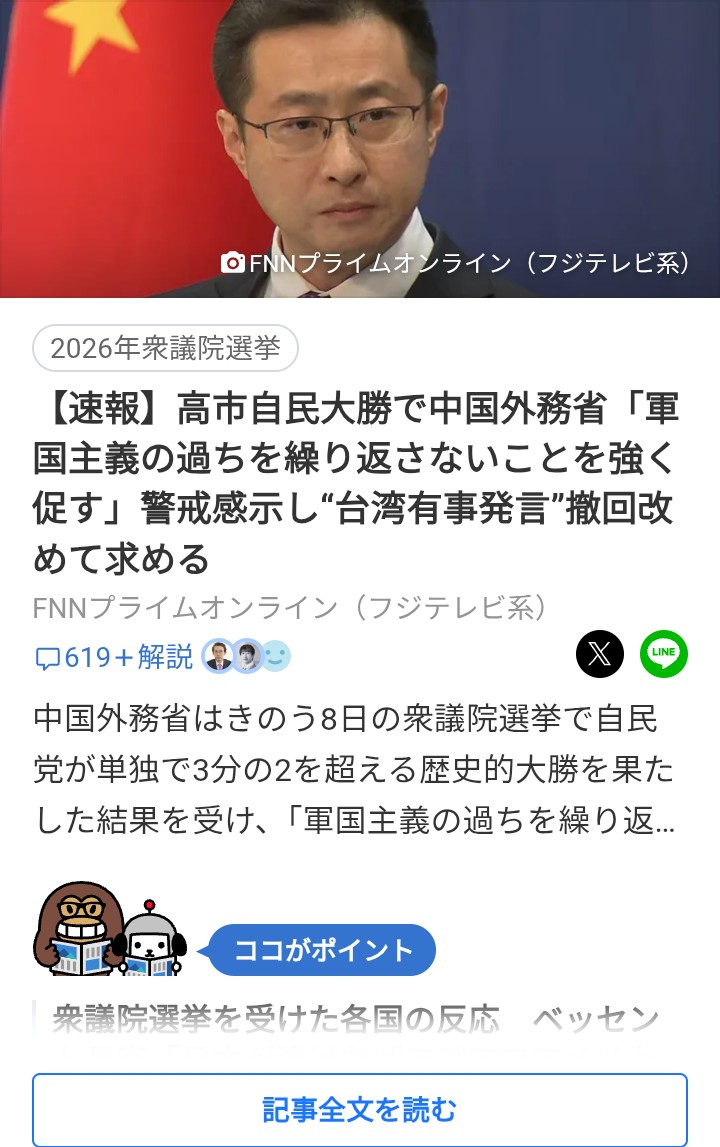Open the 2026年衆議院選挙 topic chip
The image size is (720, 1147).
165,348
